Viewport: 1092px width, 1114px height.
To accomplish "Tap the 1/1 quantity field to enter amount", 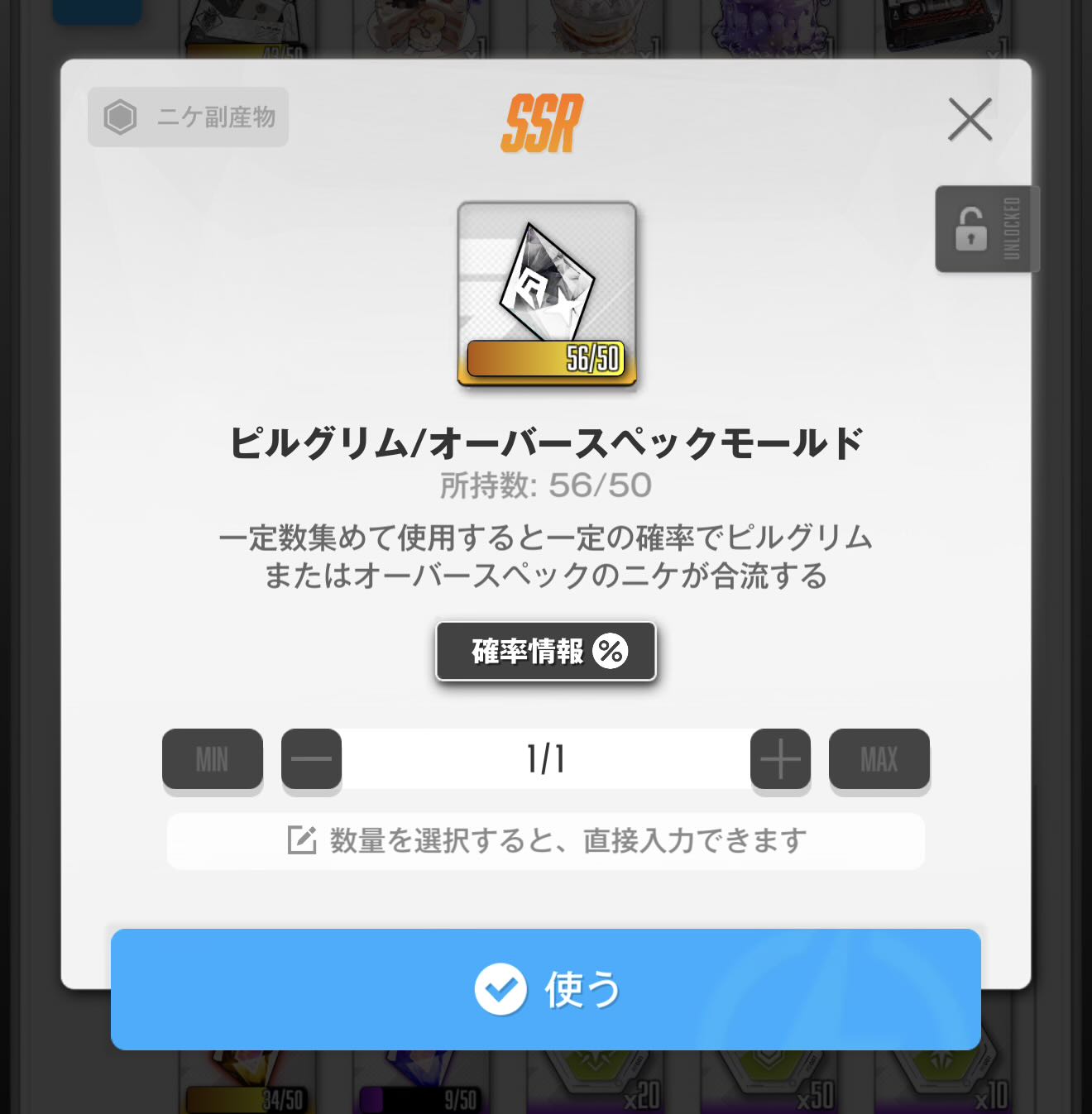I will tap(546, 759).
